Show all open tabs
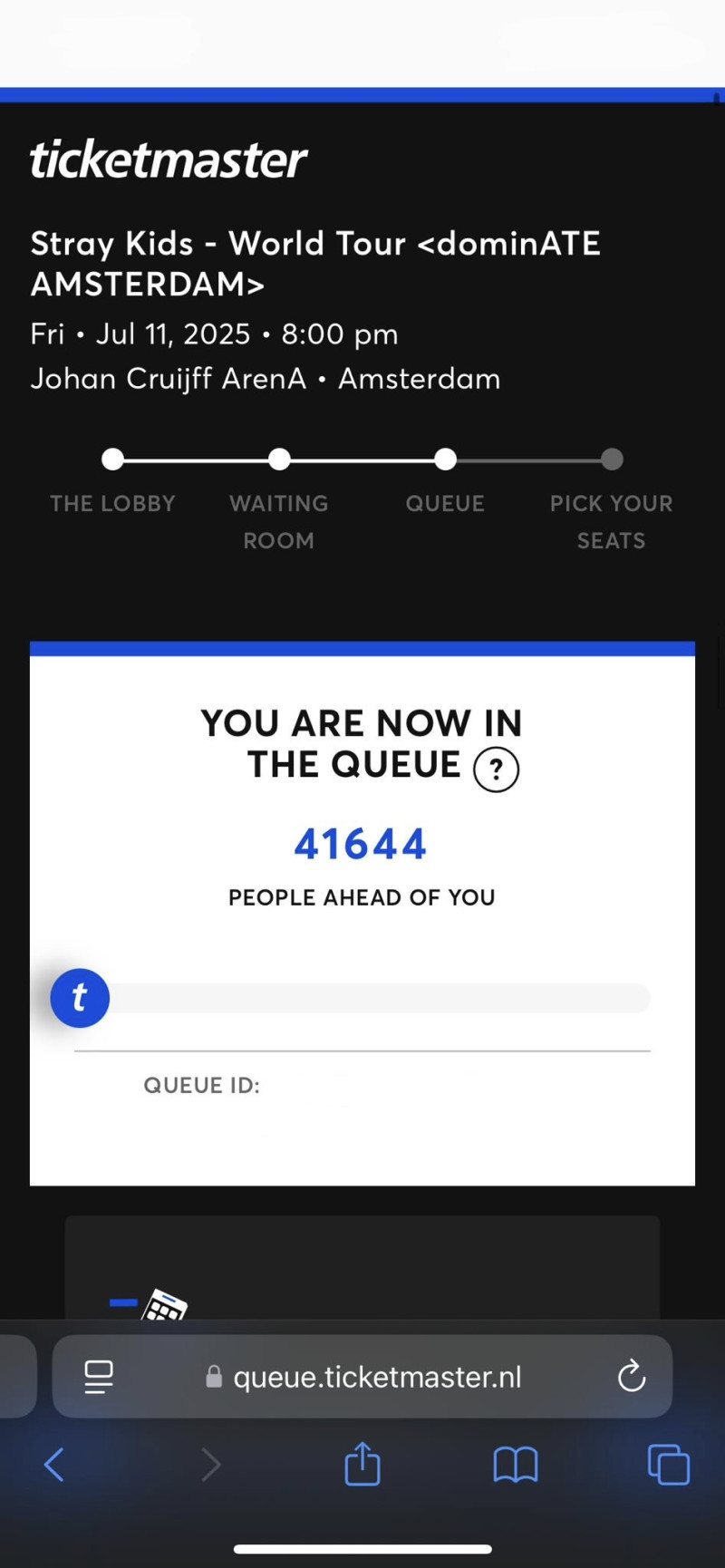The image size is (725, 1568). pyautogui.click(x=669, y=1464)
